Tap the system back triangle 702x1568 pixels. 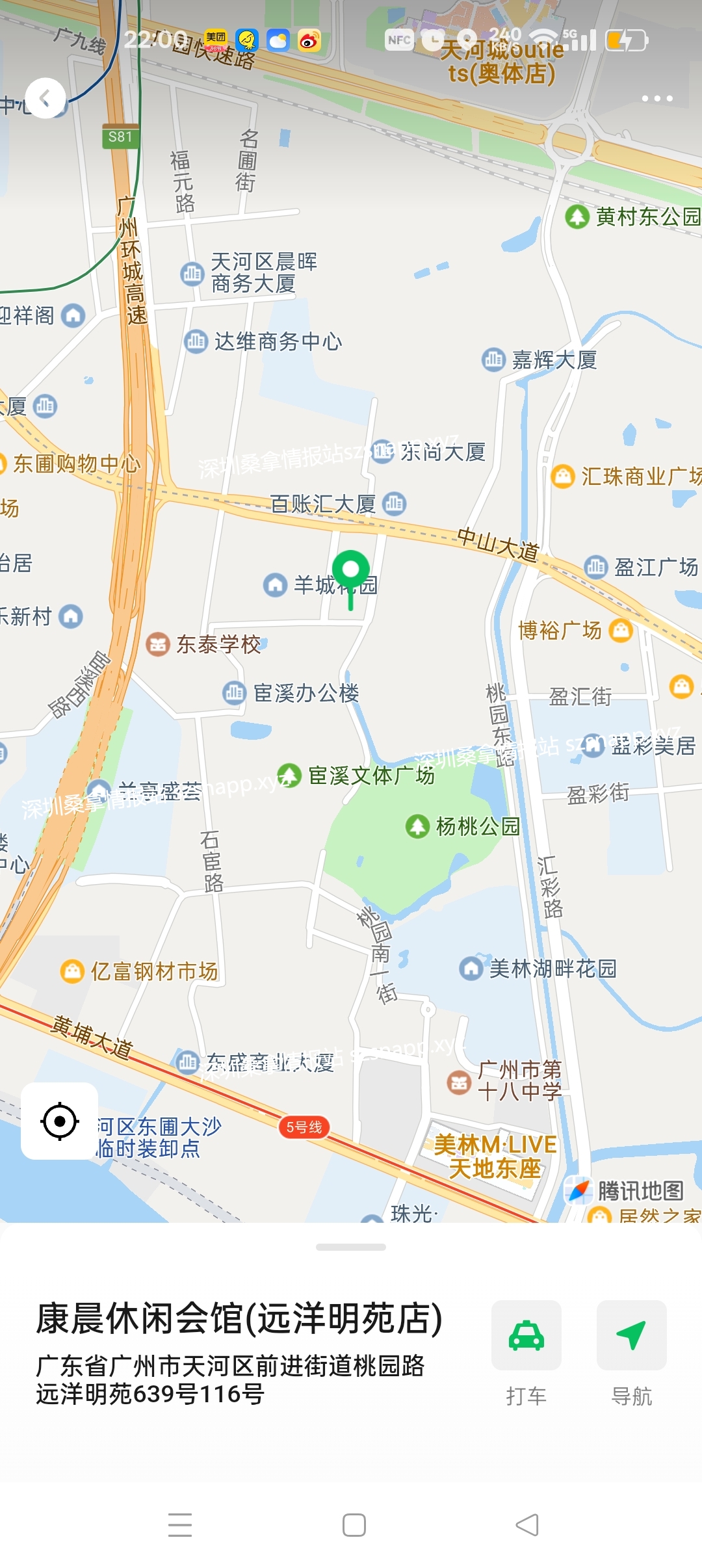[527, 1524]
